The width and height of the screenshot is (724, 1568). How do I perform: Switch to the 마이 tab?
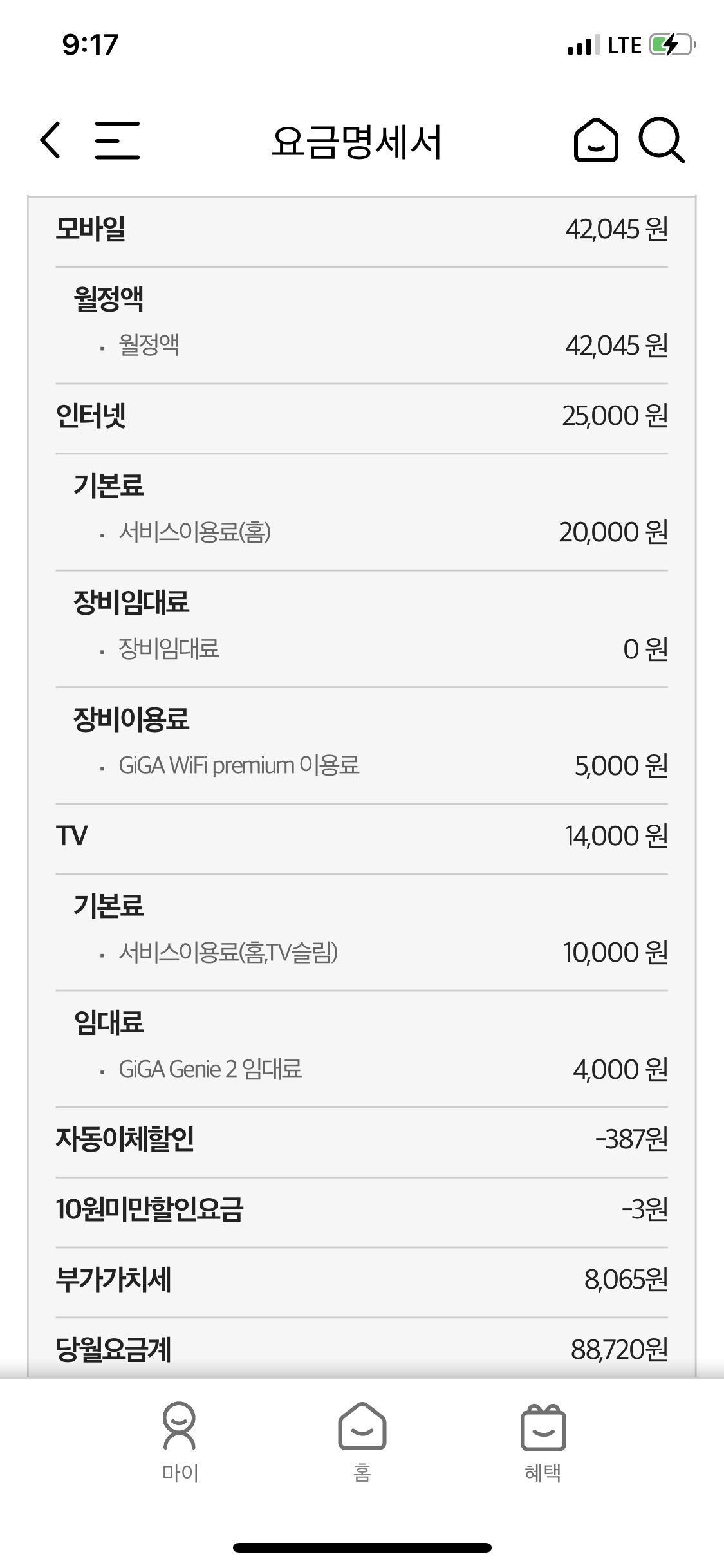click(x=180, y=1443)
